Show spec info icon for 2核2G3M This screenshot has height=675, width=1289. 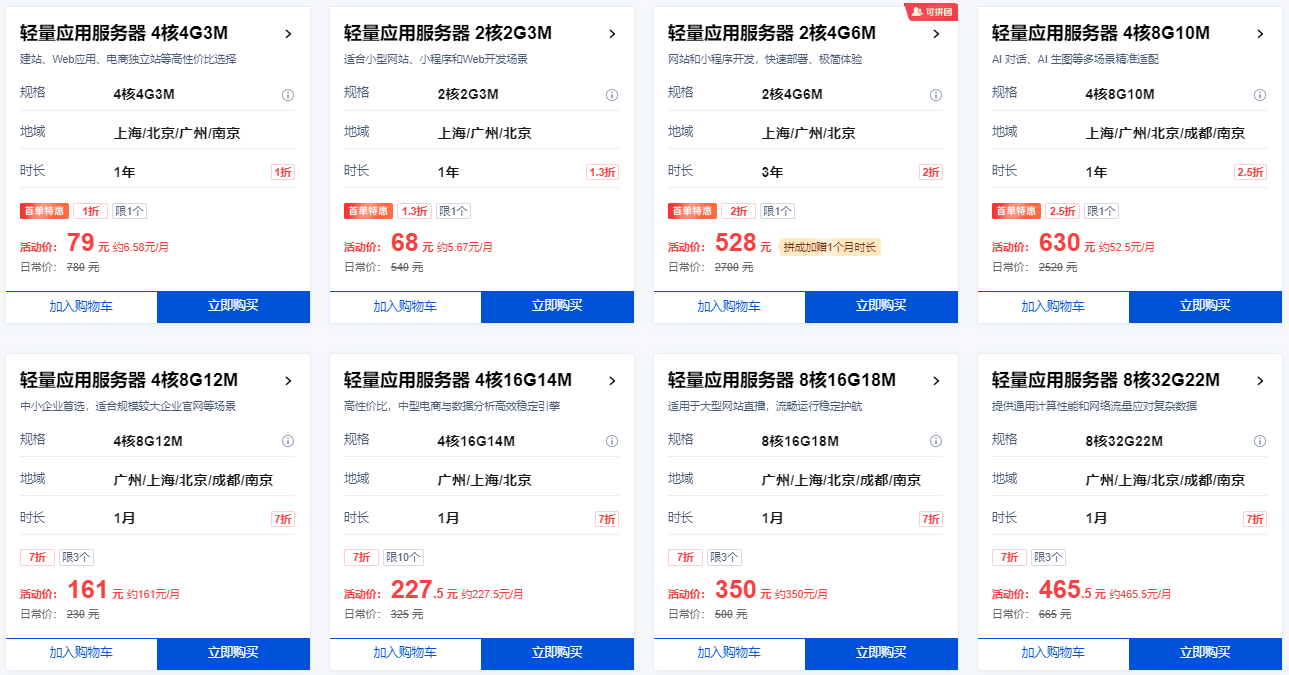coord(612,96)
